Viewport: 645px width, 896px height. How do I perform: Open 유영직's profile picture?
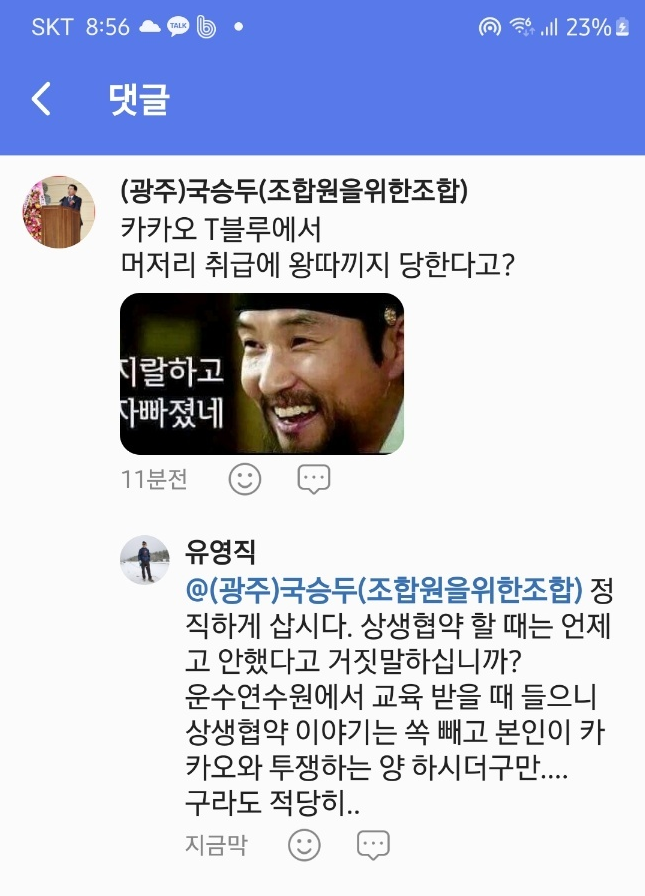[x=145, y=559]
